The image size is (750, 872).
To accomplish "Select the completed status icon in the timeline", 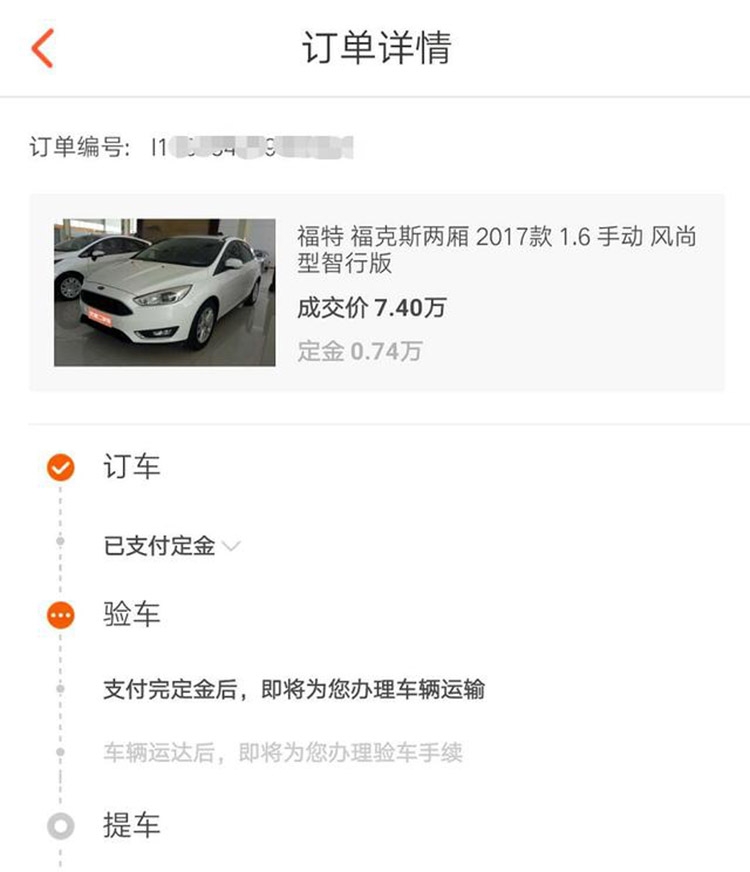I will click(62, 465).
